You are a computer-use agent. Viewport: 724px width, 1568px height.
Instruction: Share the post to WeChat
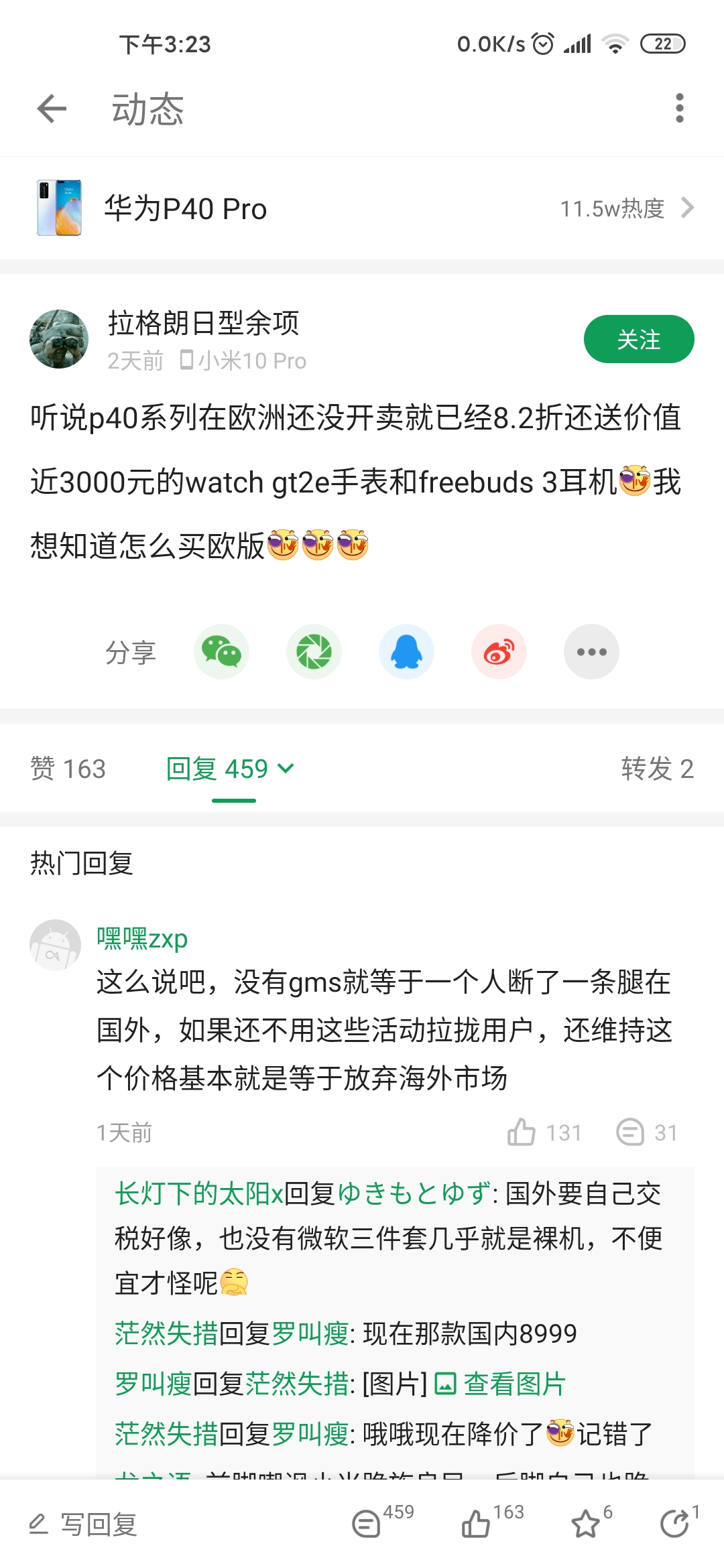[221, 651]
